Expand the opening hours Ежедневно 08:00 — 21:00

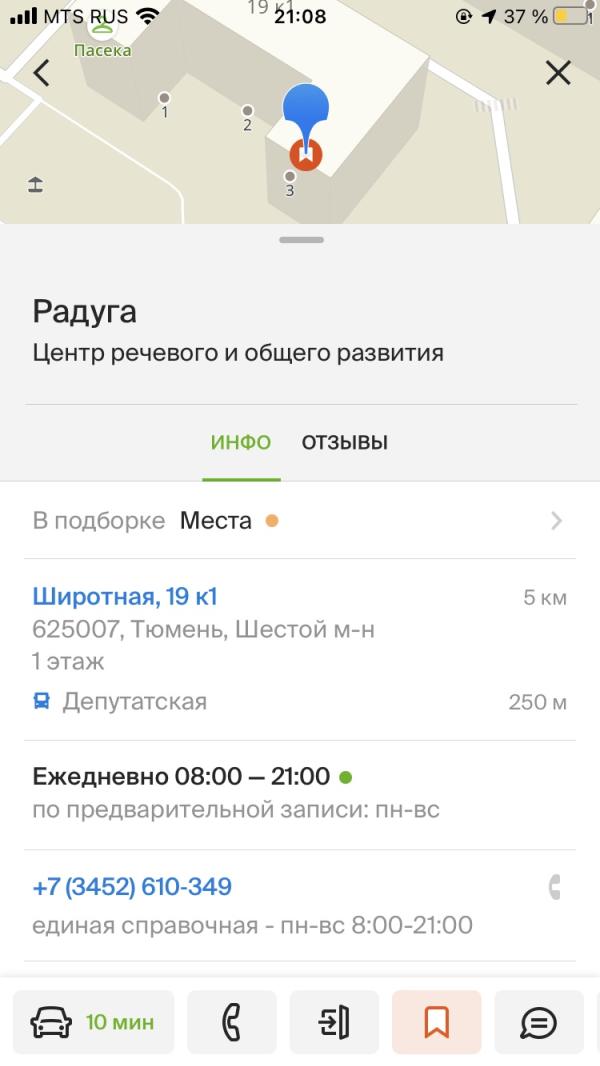coord(182,776)
